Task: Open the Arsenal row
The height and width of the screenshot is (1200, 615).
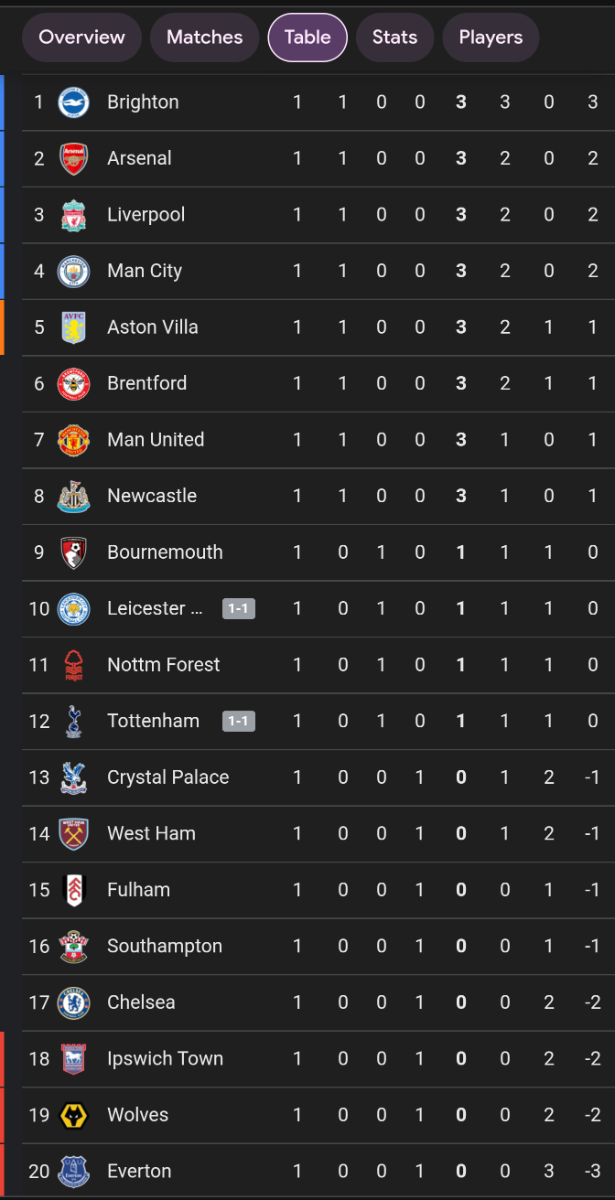Action: [x=318, y=158]
